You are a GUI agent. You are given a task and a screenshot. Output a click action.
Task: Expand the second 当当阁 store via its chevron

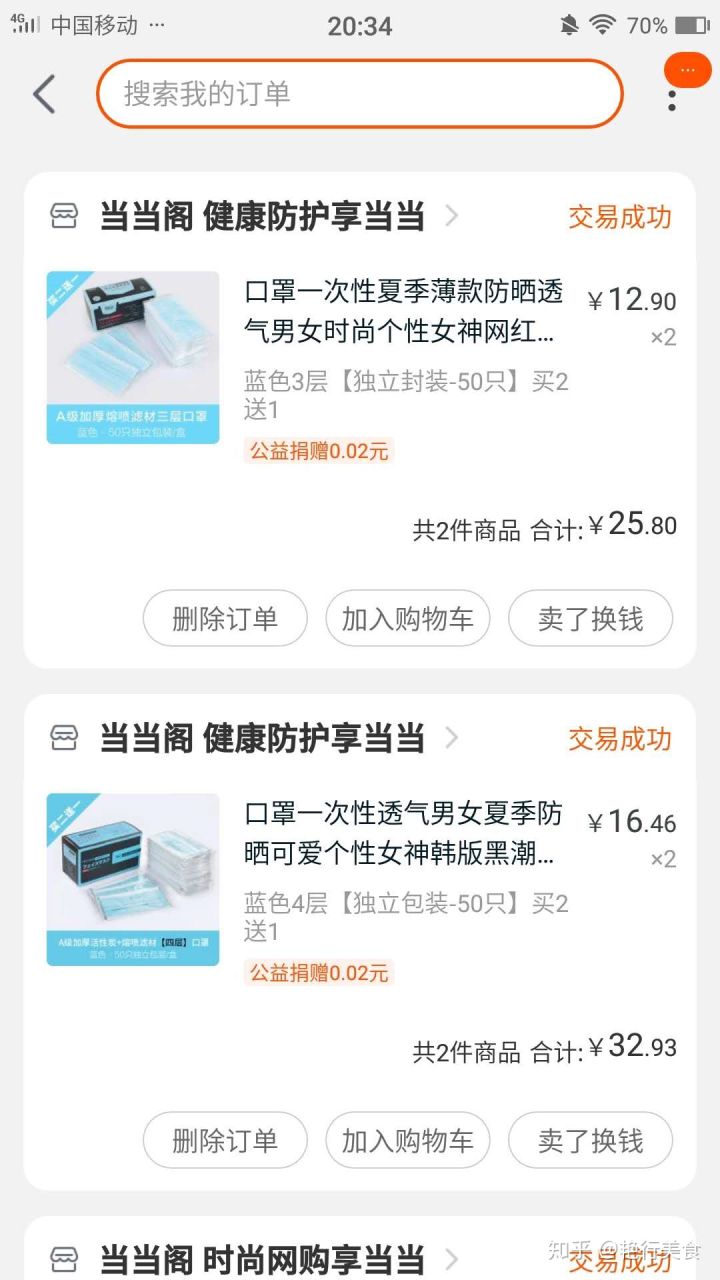(x=452, y=738)
